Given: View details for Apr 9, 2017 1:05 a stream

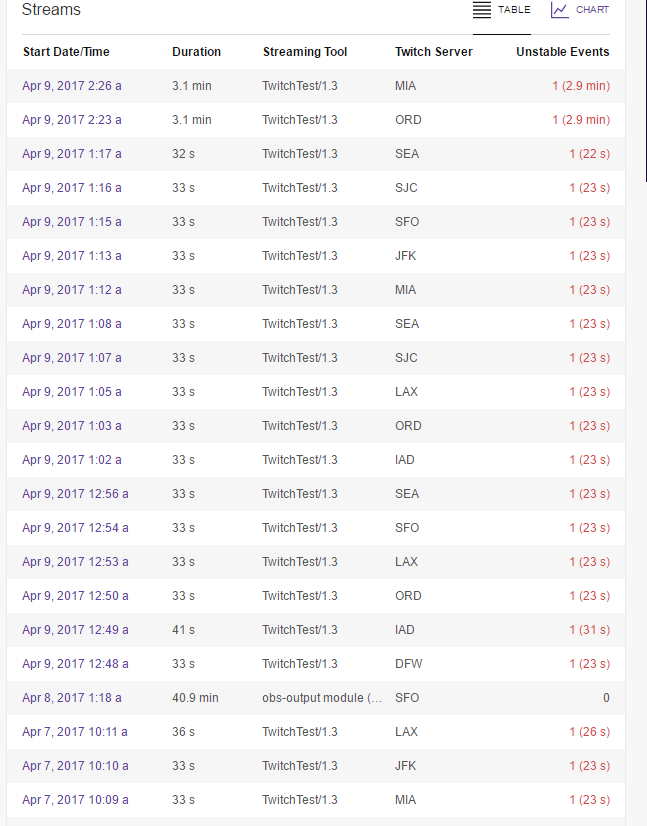Looking at the screenshot, I should 72,392.
